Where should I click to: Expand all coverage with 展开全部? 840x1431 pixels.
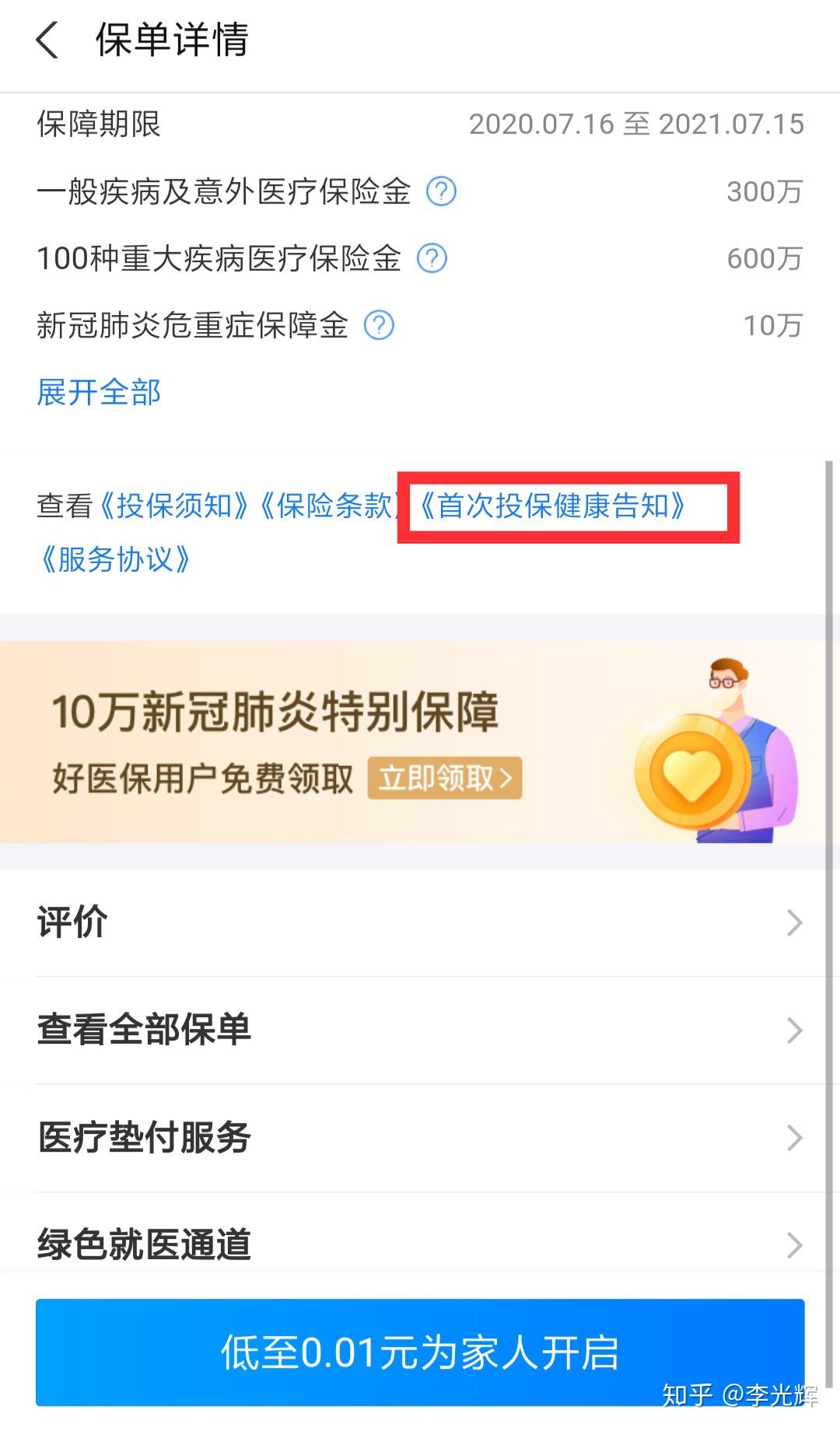coord(99,392)
